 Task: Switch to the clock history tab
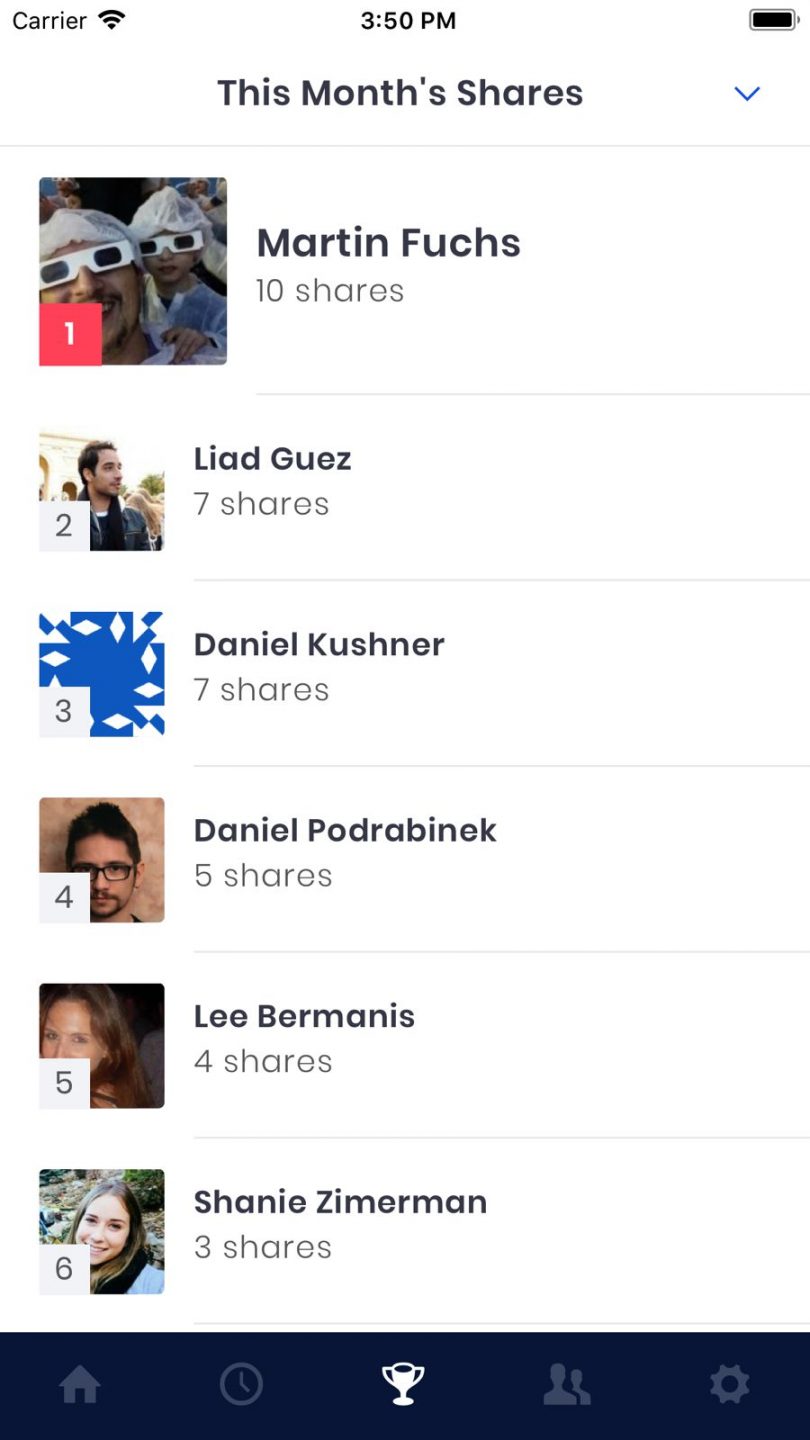click(x=241, y=1385)
